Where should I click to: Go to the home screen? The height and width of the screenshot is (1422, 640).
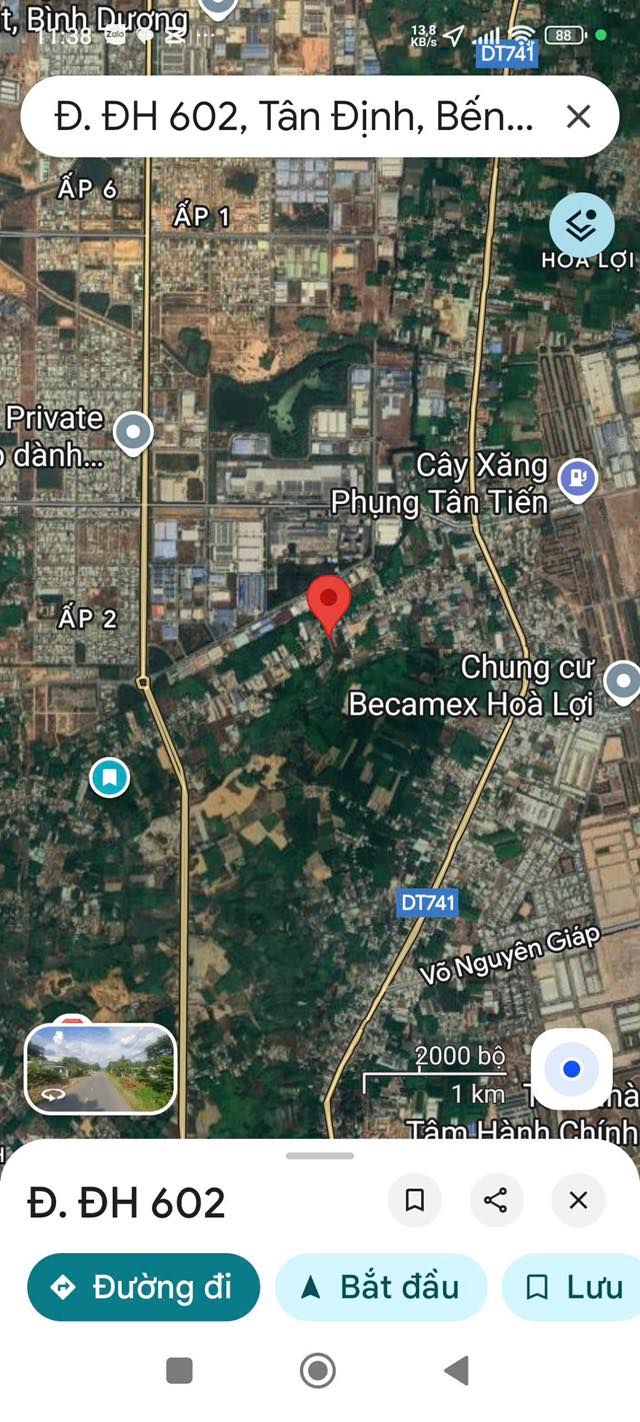318,1370
